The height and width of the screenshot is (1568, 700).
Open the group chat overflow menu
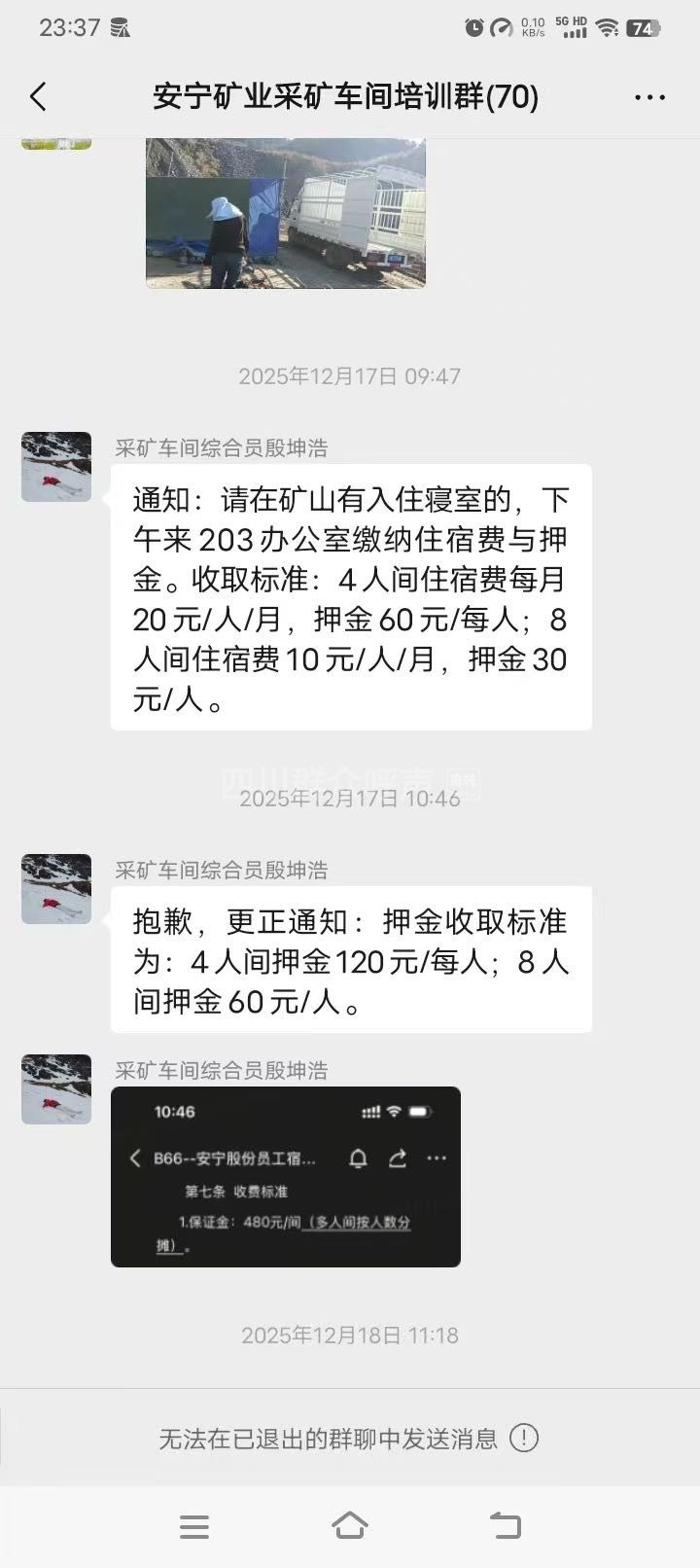pyautogui.click(x=649, y=96)
